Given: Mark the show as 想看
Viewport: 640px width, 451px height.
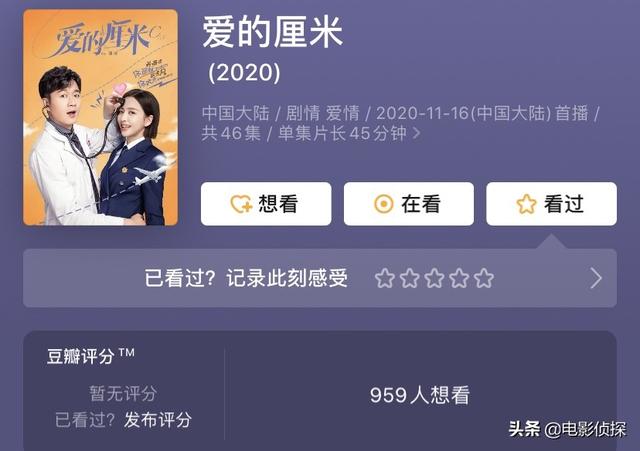Looking at the screenshot, I should pyautogui.click(x=266, y=204).
